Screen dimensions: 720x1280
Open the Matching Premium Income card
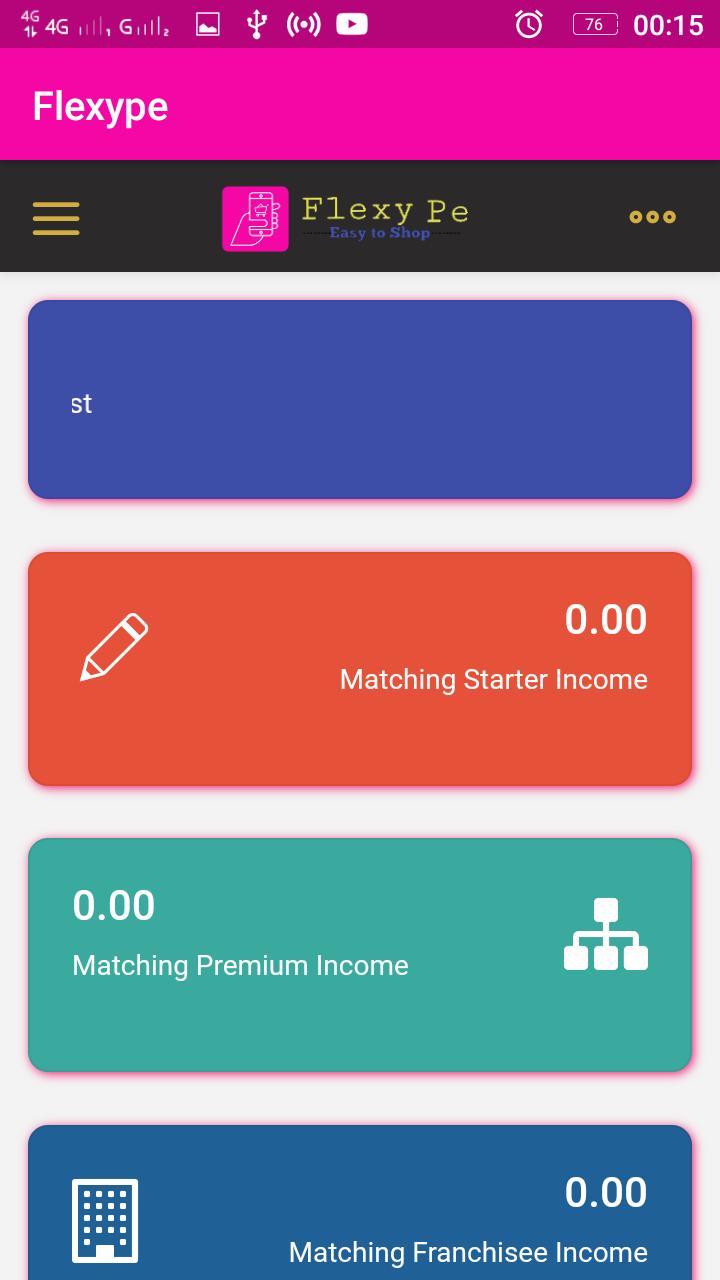360,954
